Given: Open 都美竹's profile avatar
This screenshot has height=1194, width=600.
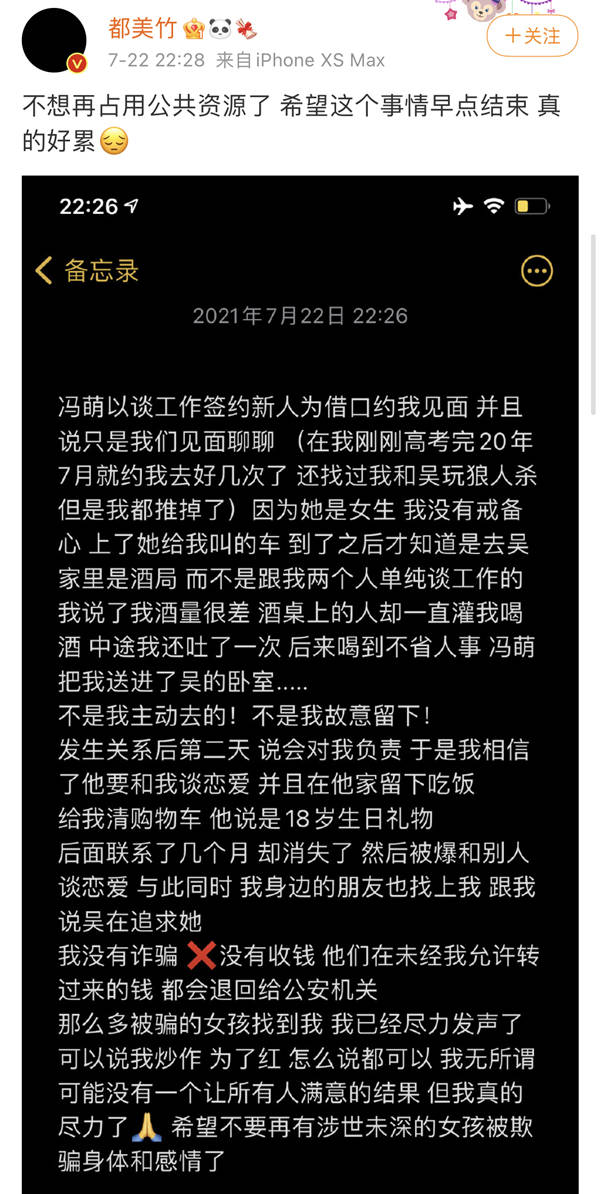Looking at the screenshot, I should 54,40.
